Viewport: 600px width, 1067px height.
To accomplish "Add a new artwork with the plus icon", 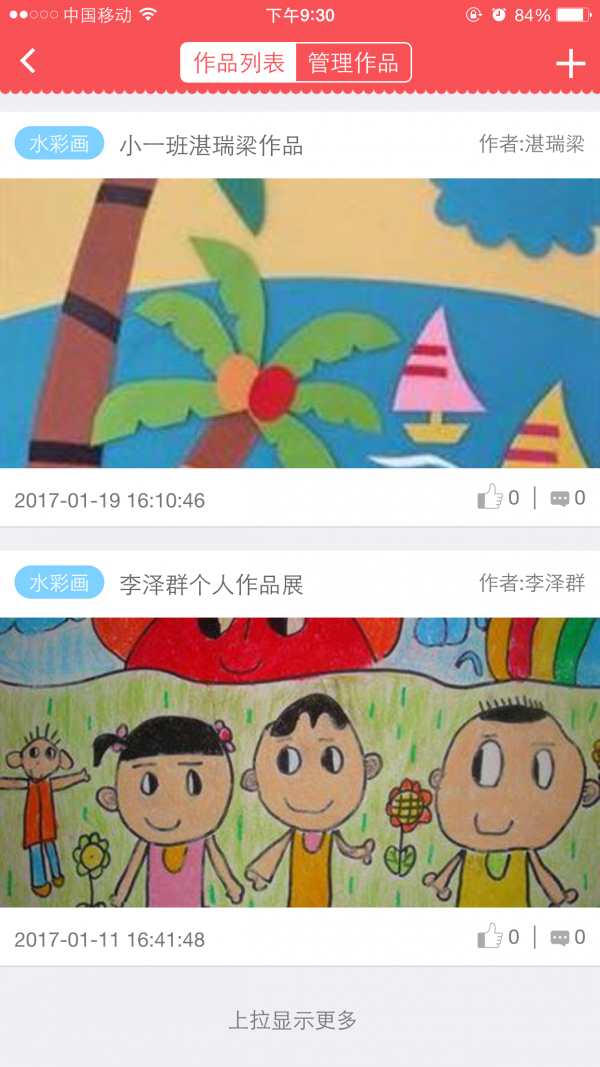I will click(x=570, y=63).
